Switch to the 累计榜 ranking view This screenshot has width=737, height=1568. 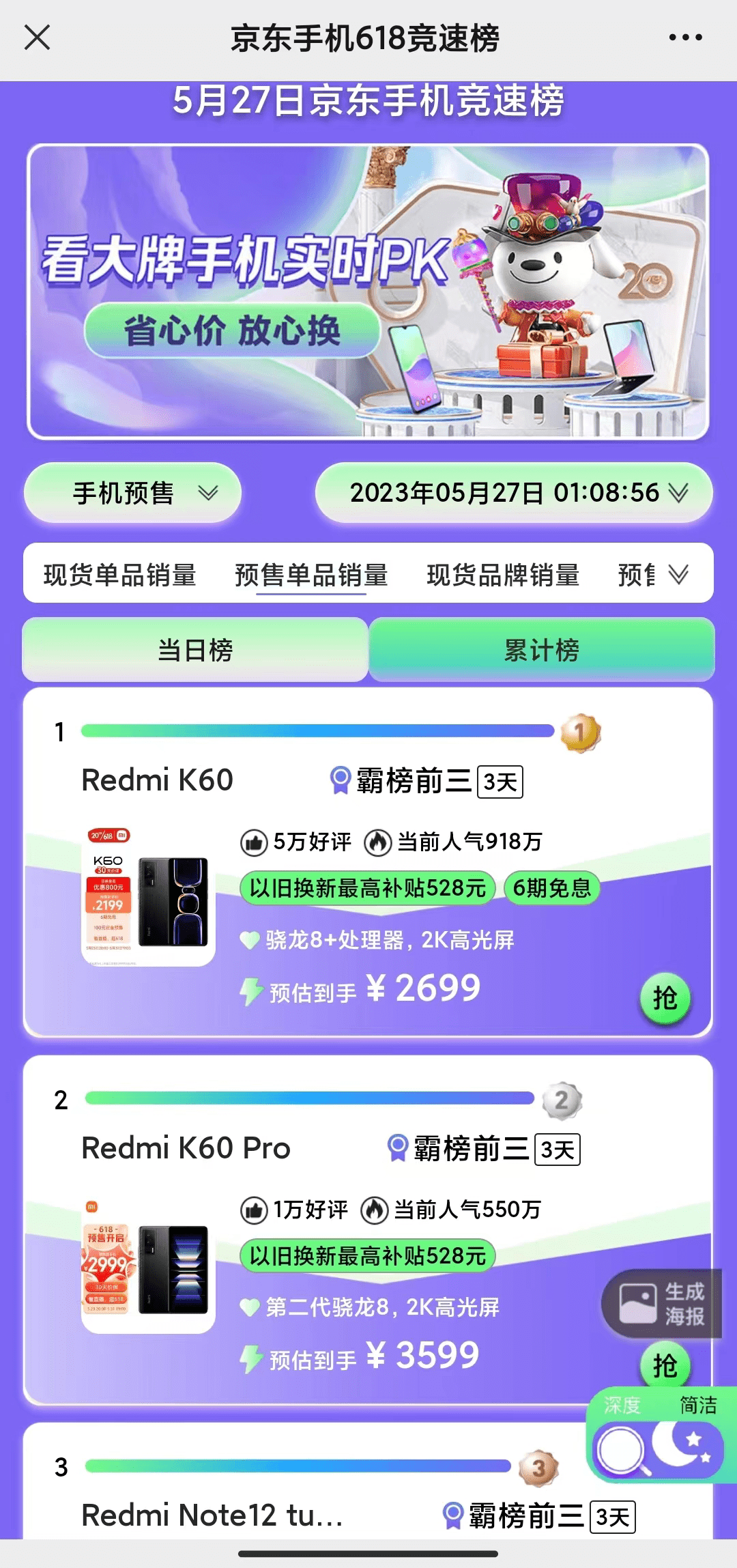click(543, 651)
